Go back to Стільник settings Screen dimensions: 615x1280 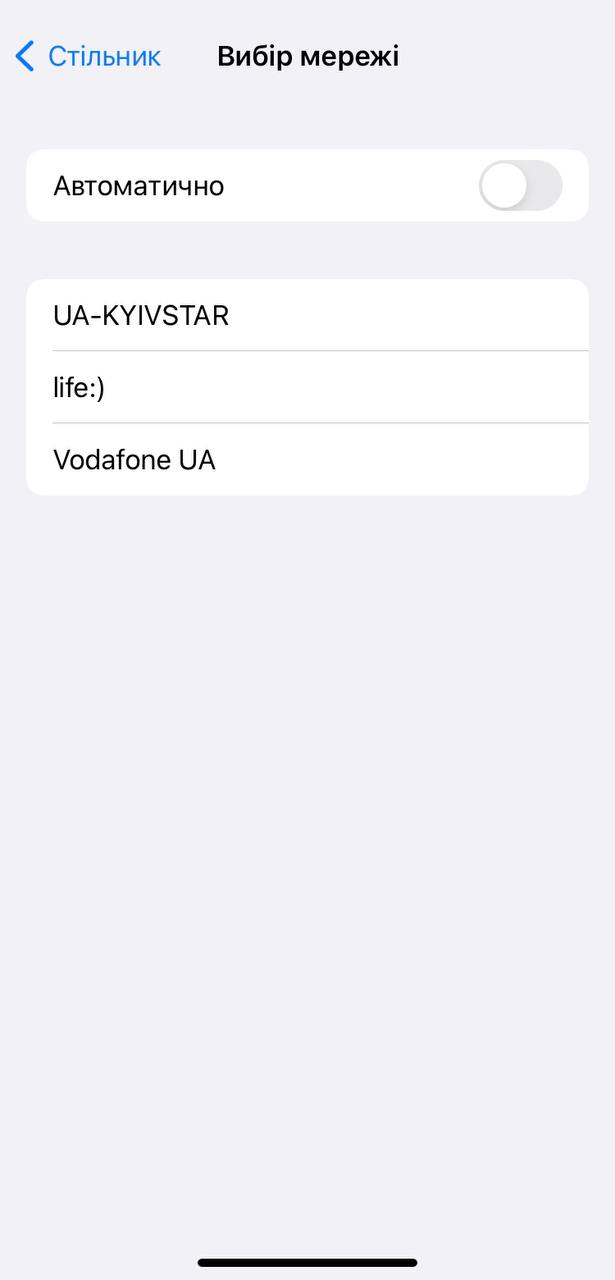[88, 56]
